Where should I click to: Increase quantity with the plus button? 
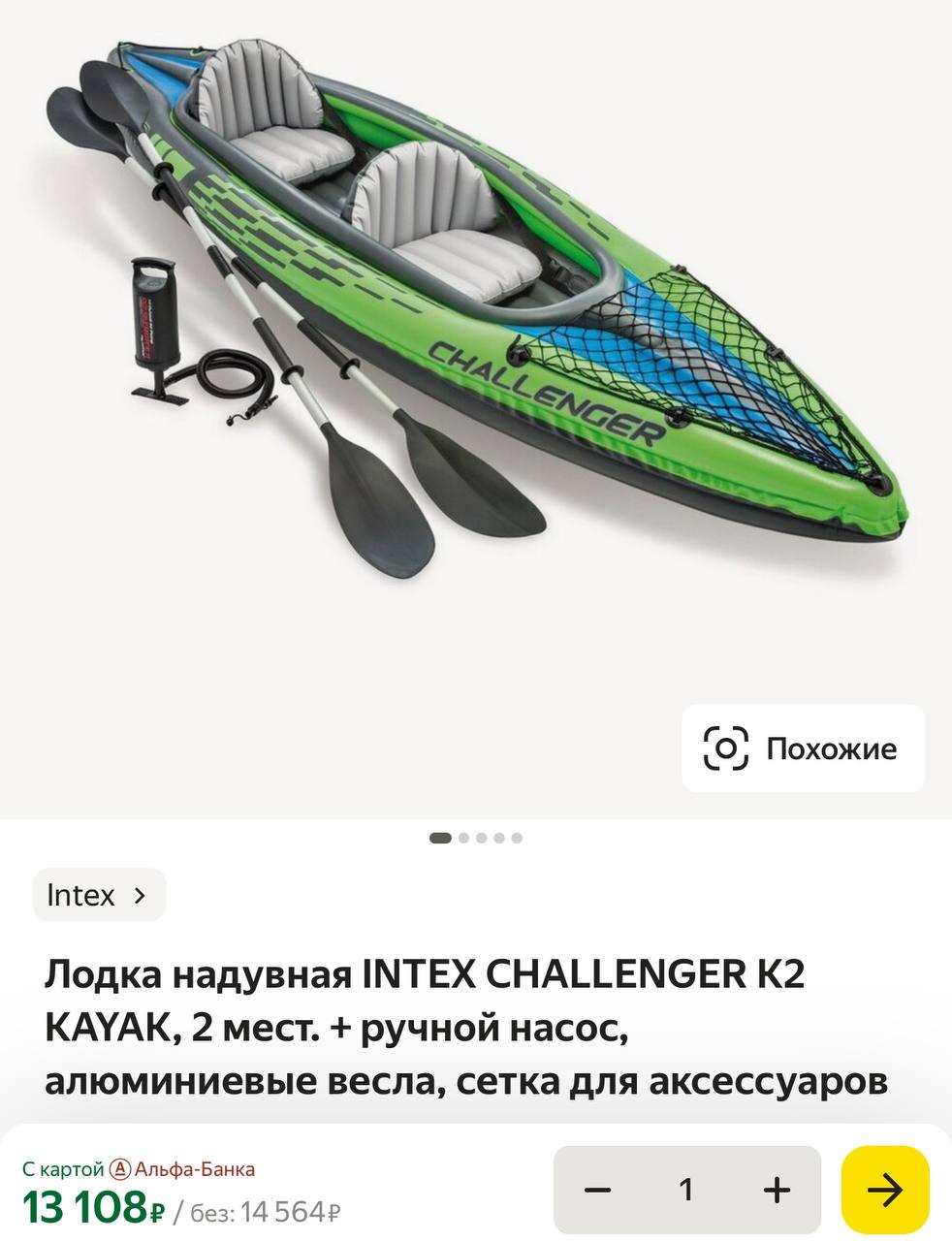point(777,1190)
